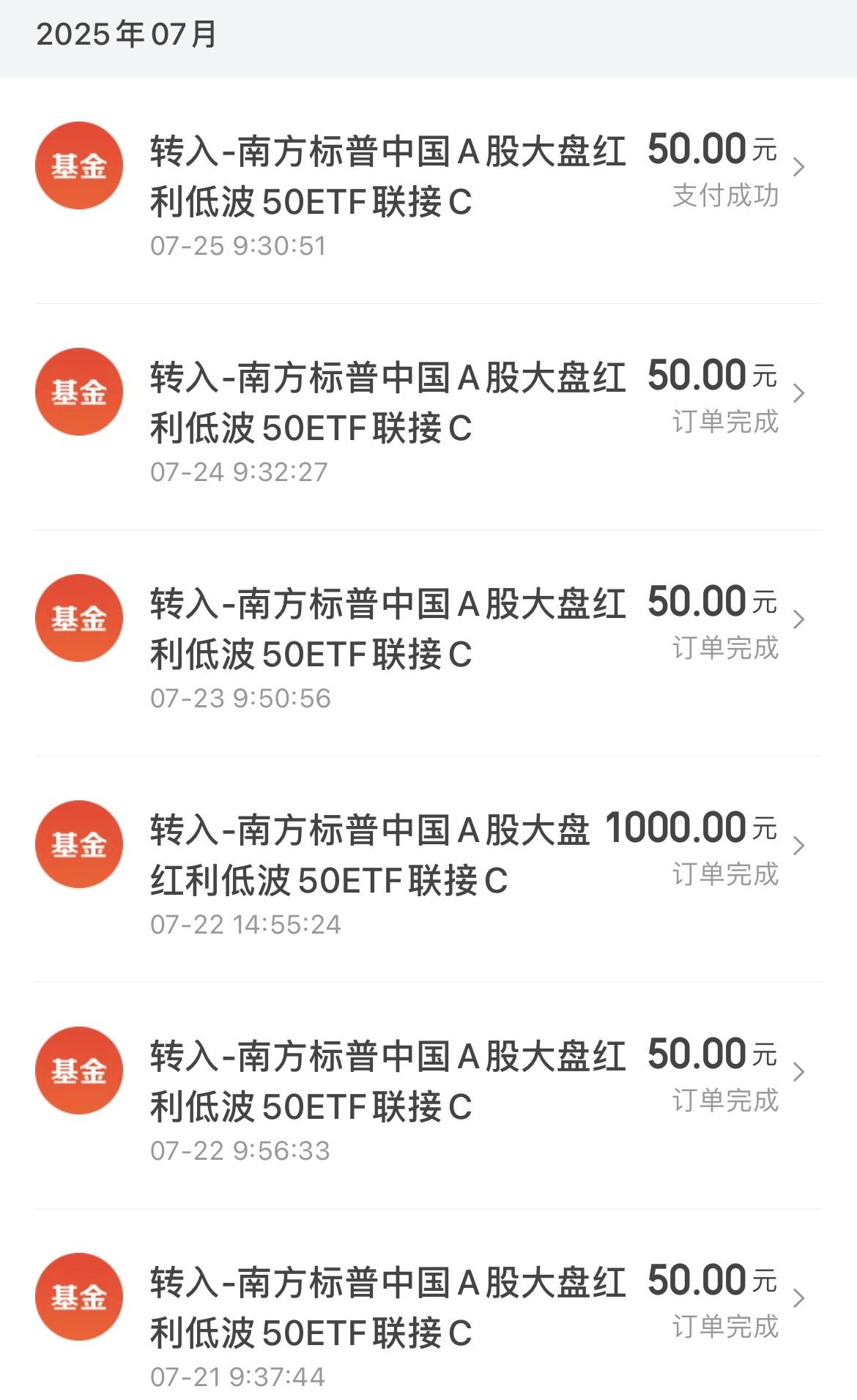Screen dimensions: 857x1400
Task: Open the 07-21 9:37:44 transfer entry
Action: tap(428, 1305)
